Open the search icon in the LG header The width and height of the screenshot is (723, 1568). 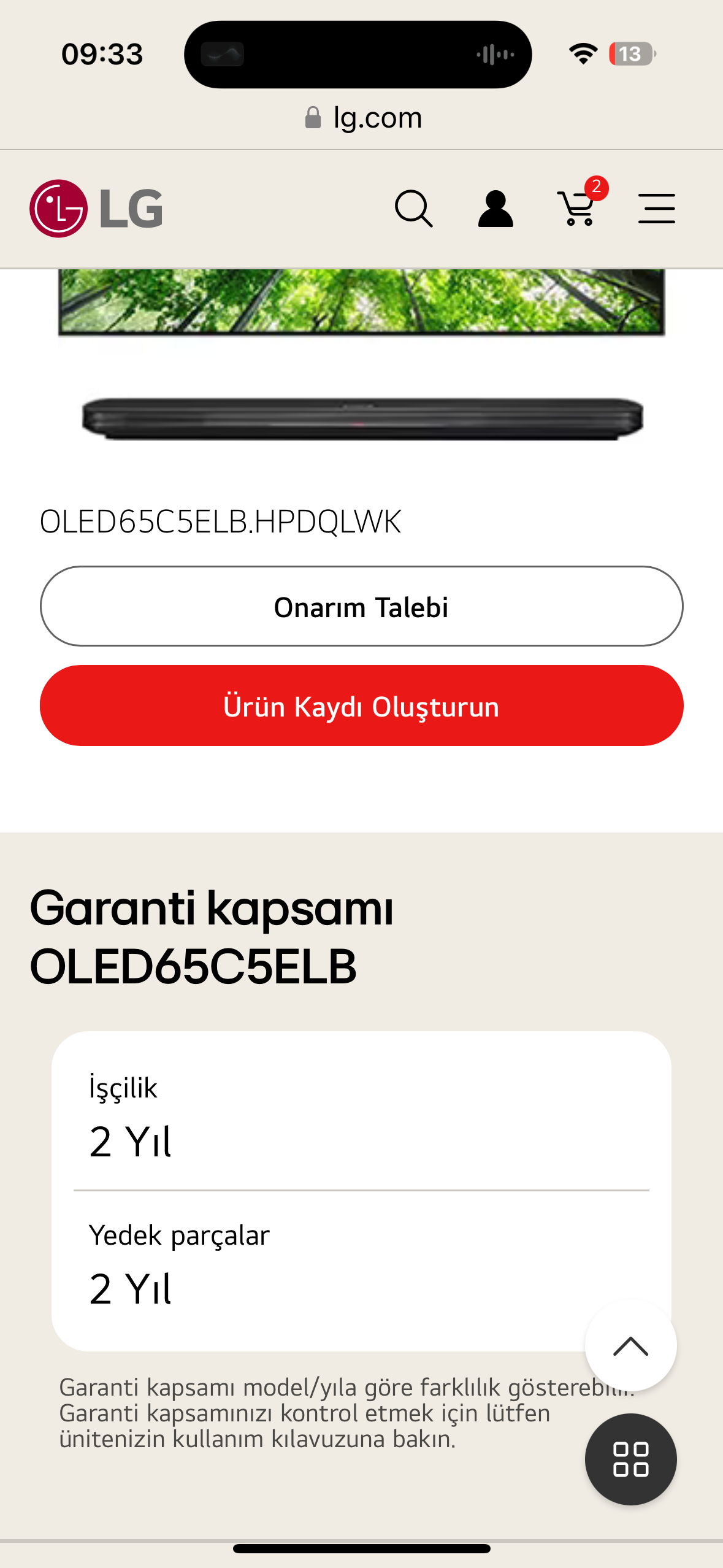coord(414,209)
